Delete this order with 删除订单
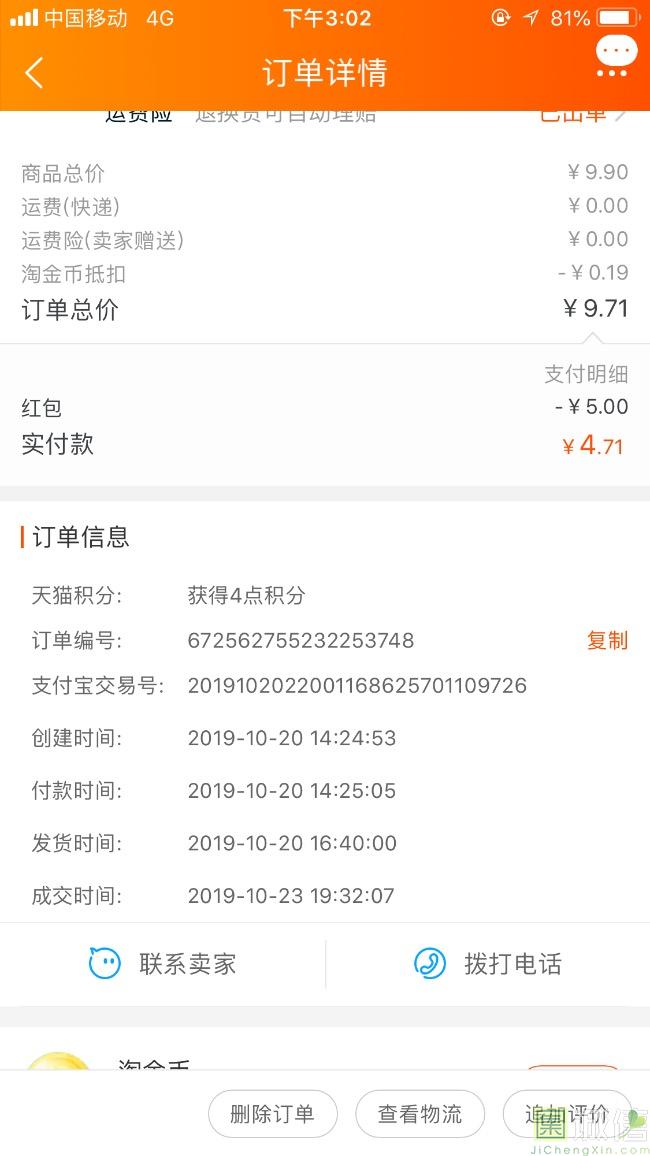 (x=272, y=1114)
